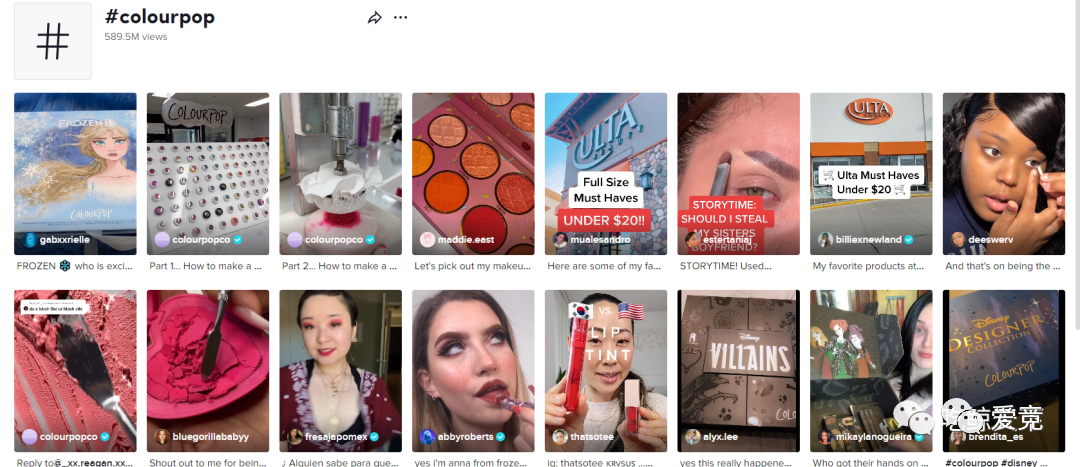Screen dimensions: 1080x467
Task: Share the #colourpop hashtag page
Action: 375,18
